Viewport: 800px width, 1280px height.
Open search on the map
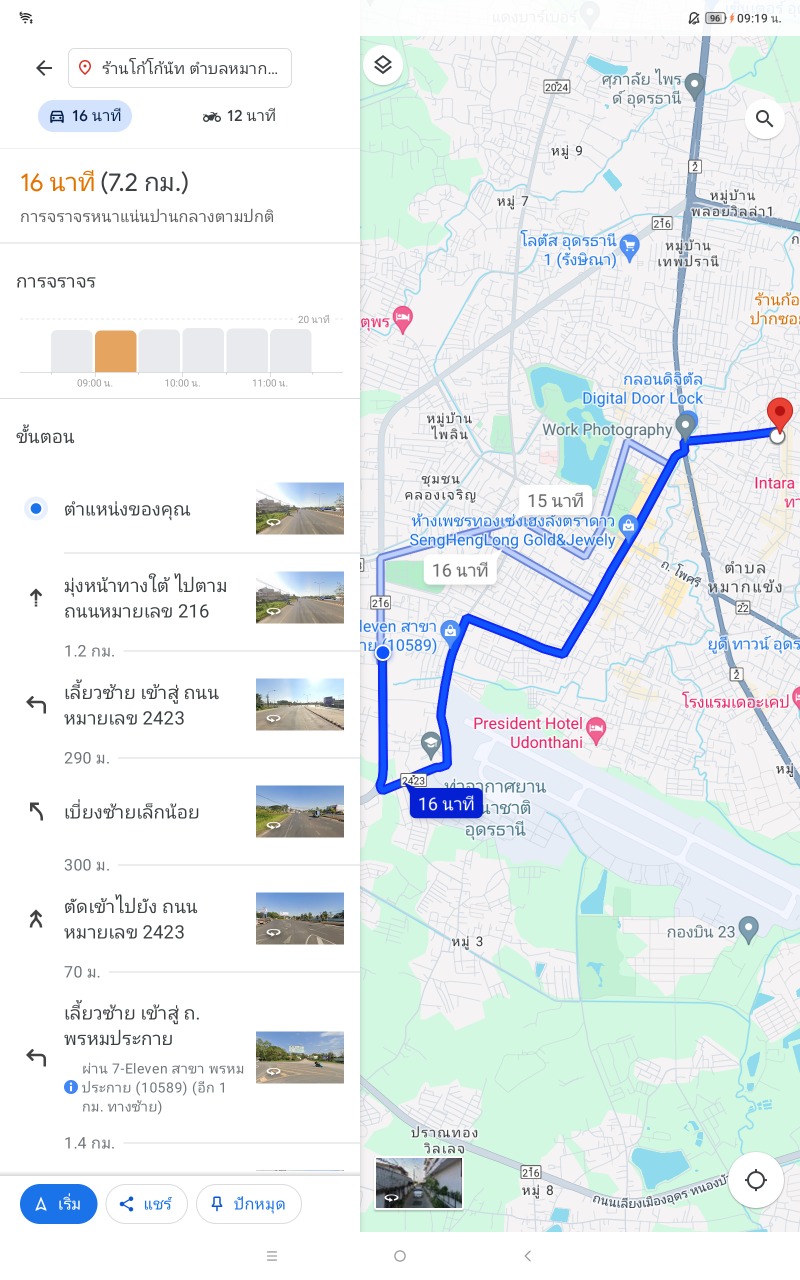[765, 119]
